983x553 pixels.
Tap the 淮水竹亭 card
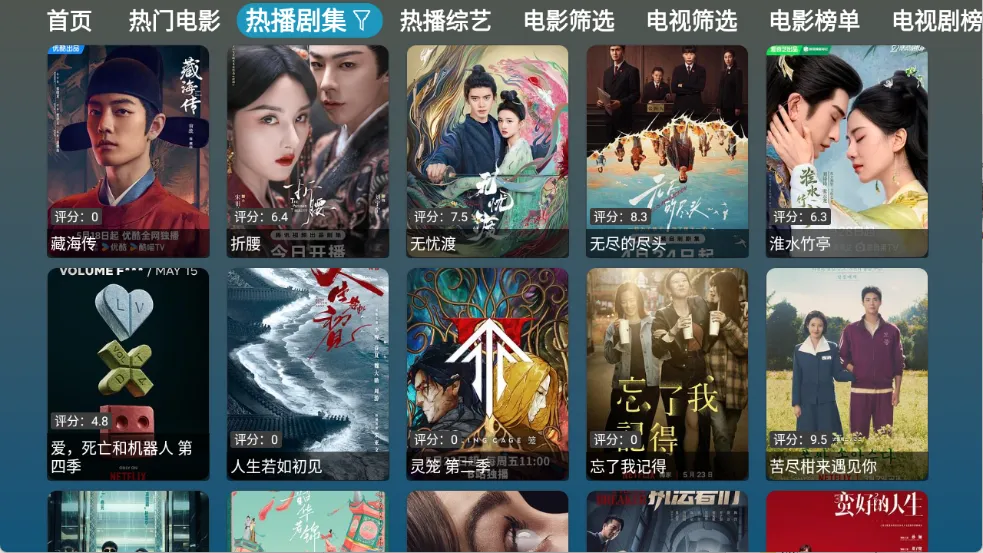847,150
